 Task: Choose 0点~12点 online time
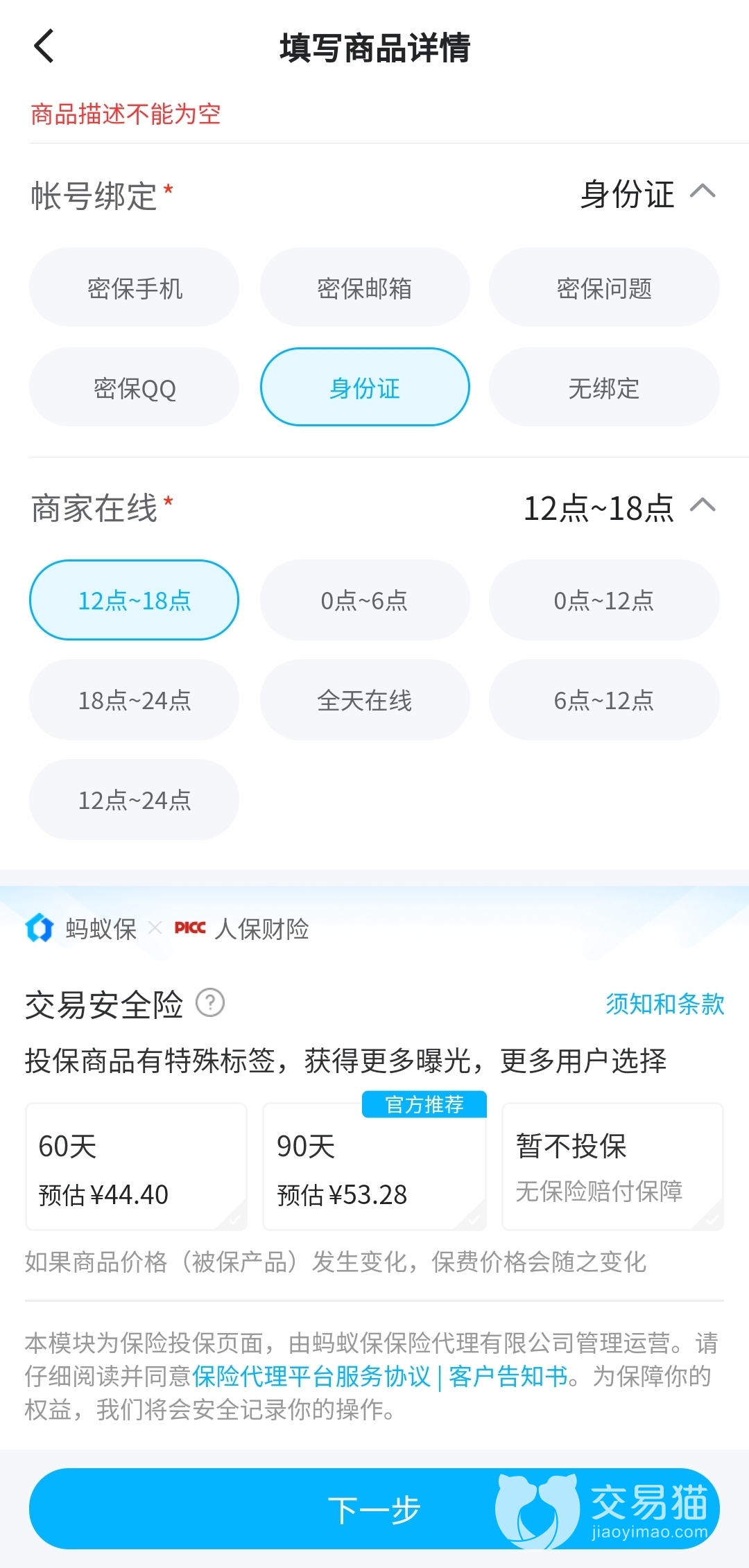tap(604, 600)
